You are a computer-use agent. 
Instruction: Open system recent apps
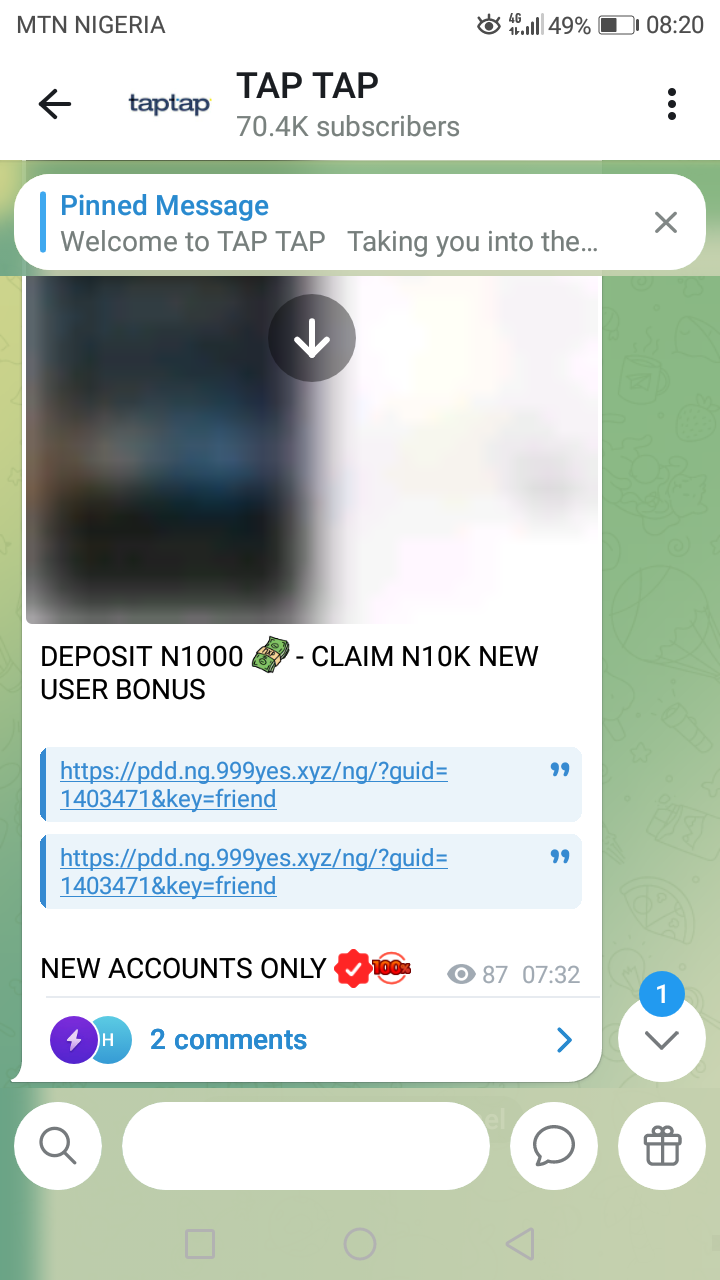pyautogui.click(x=200, y=1244)
